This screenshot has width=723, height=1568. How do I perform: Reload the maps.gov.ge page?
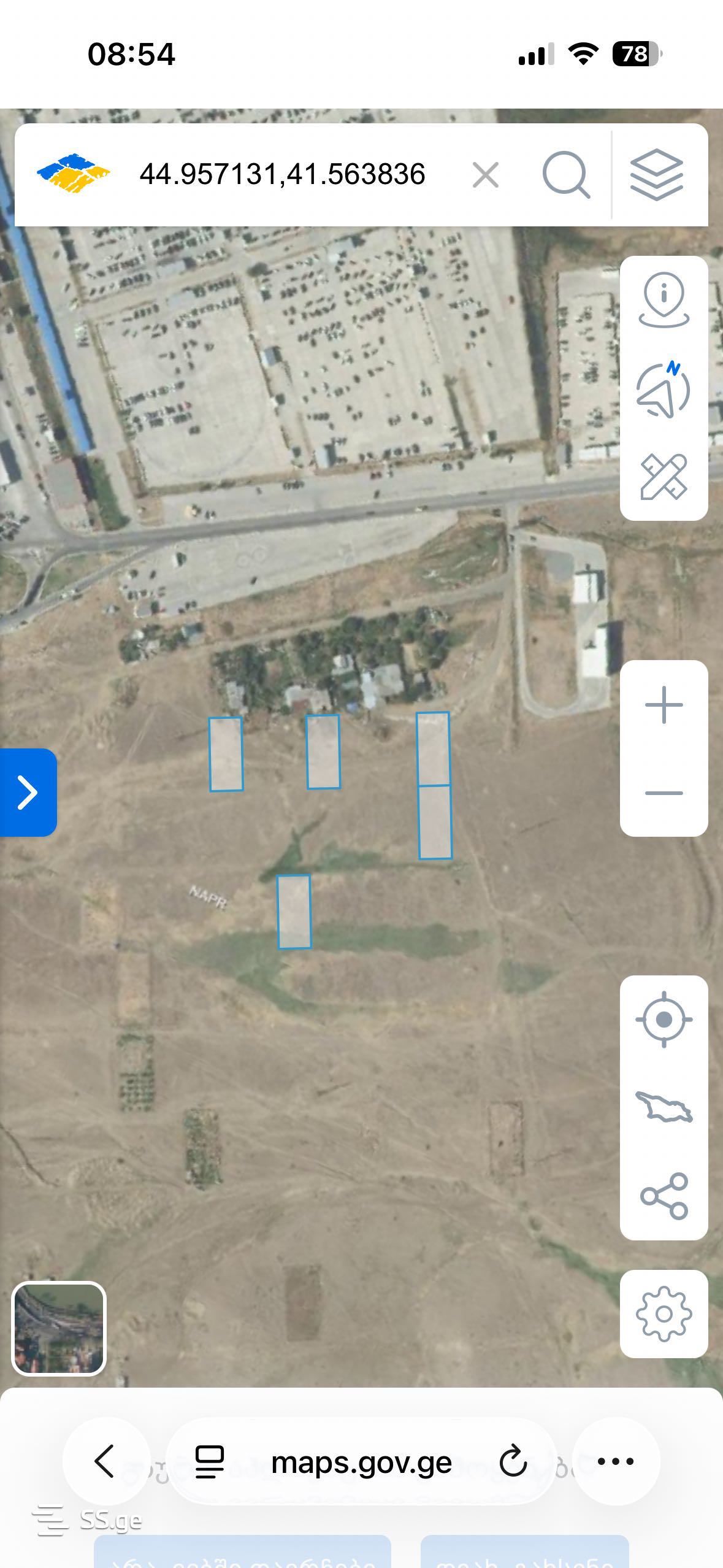click(x=513, y=1461)
